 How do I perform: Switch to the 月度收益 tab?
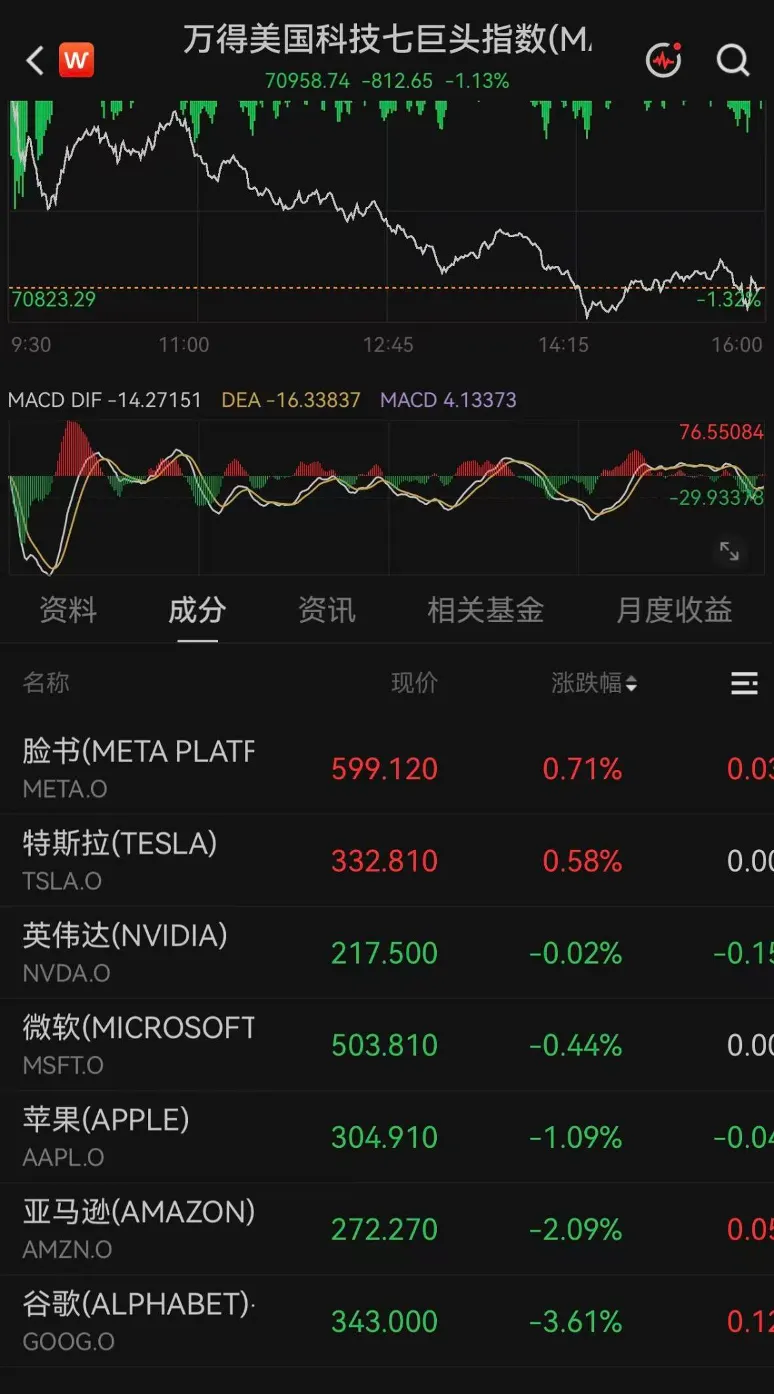pos(675,610)
